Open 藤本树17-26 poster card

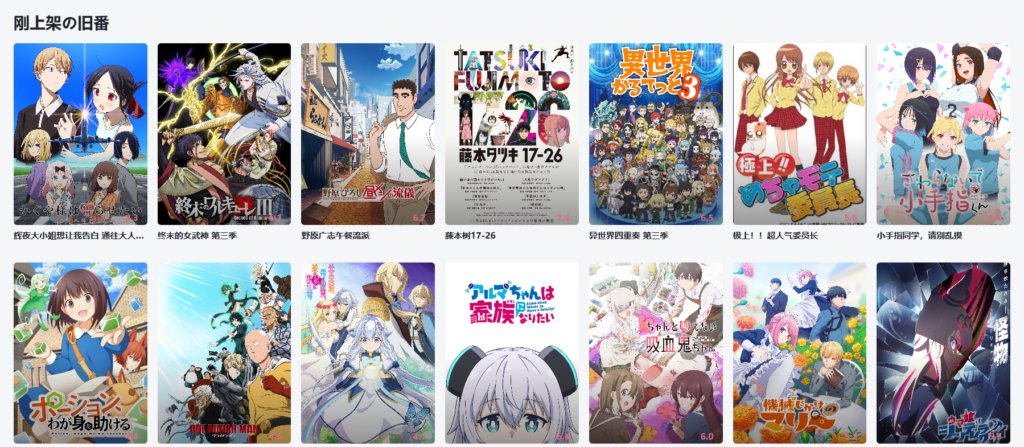pyautogui.click(x=512, y=133)
